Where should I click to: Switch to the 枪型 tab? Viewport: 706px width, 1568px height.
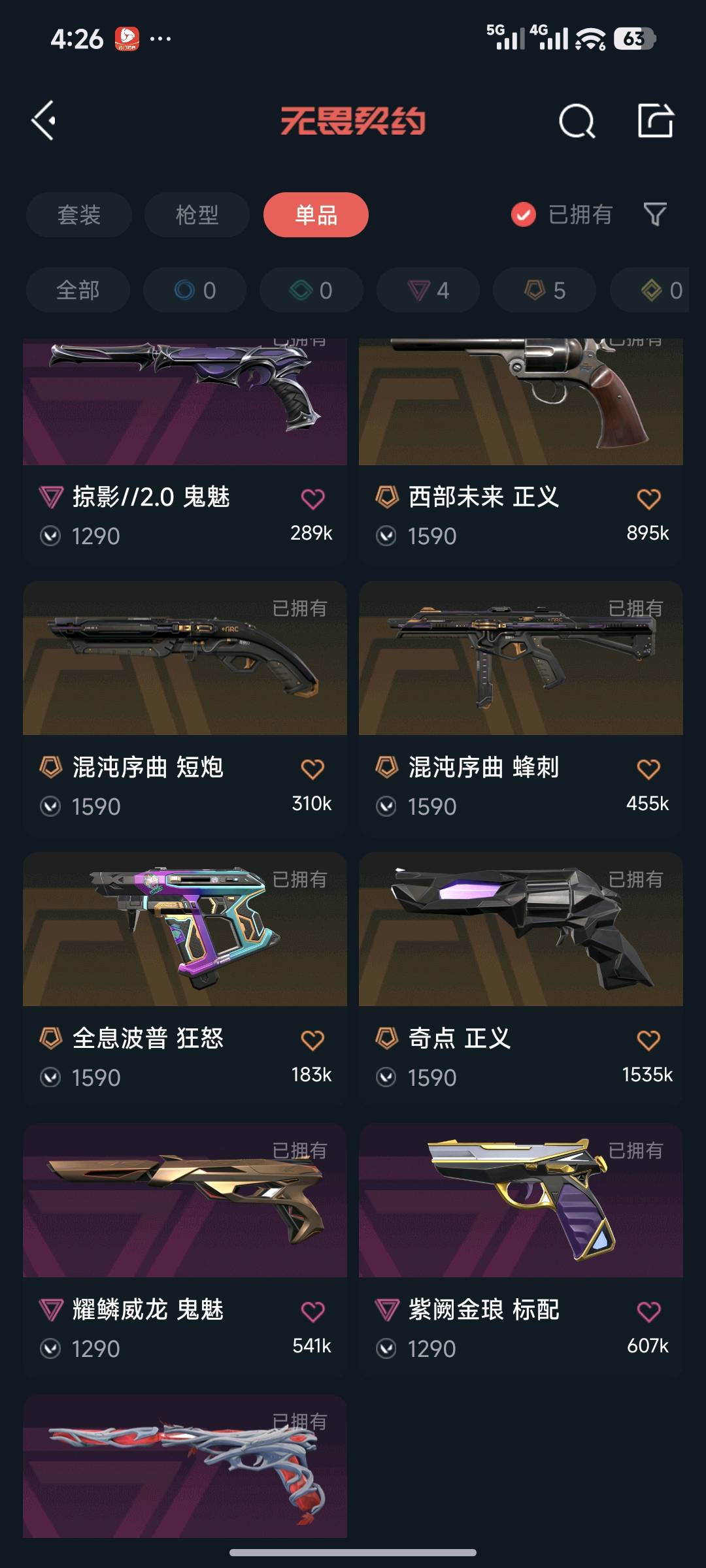(197, 215)
